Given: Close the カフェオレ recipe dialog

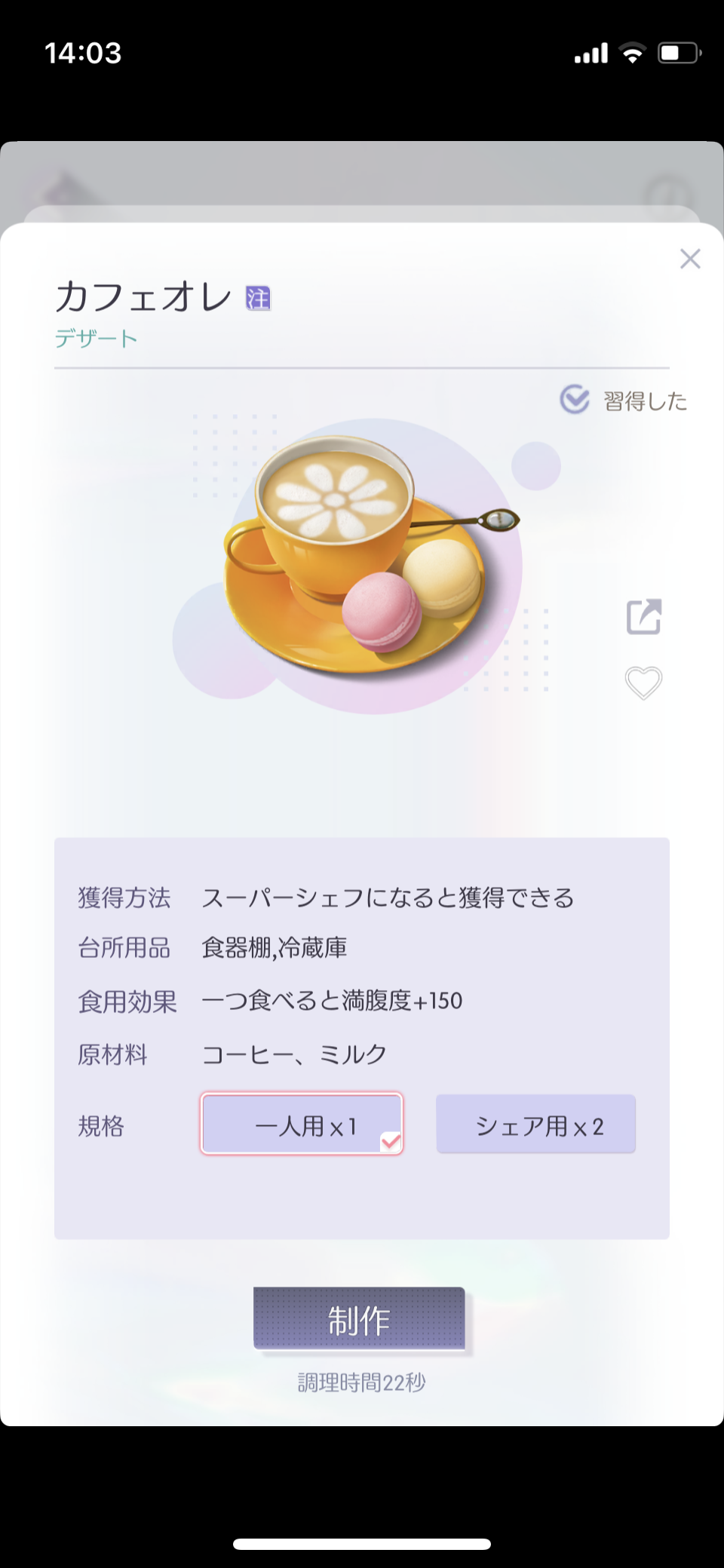Looking at the screenshot, I should coord(690,259).
